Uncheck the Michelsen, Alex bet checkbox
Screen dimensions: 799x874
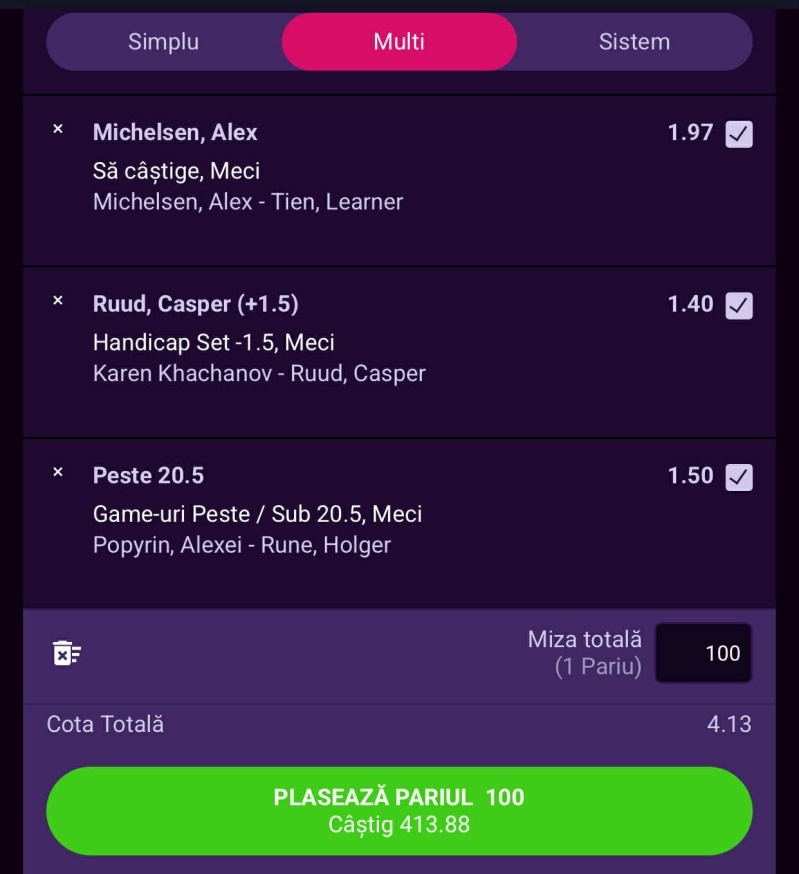point(739,134)
